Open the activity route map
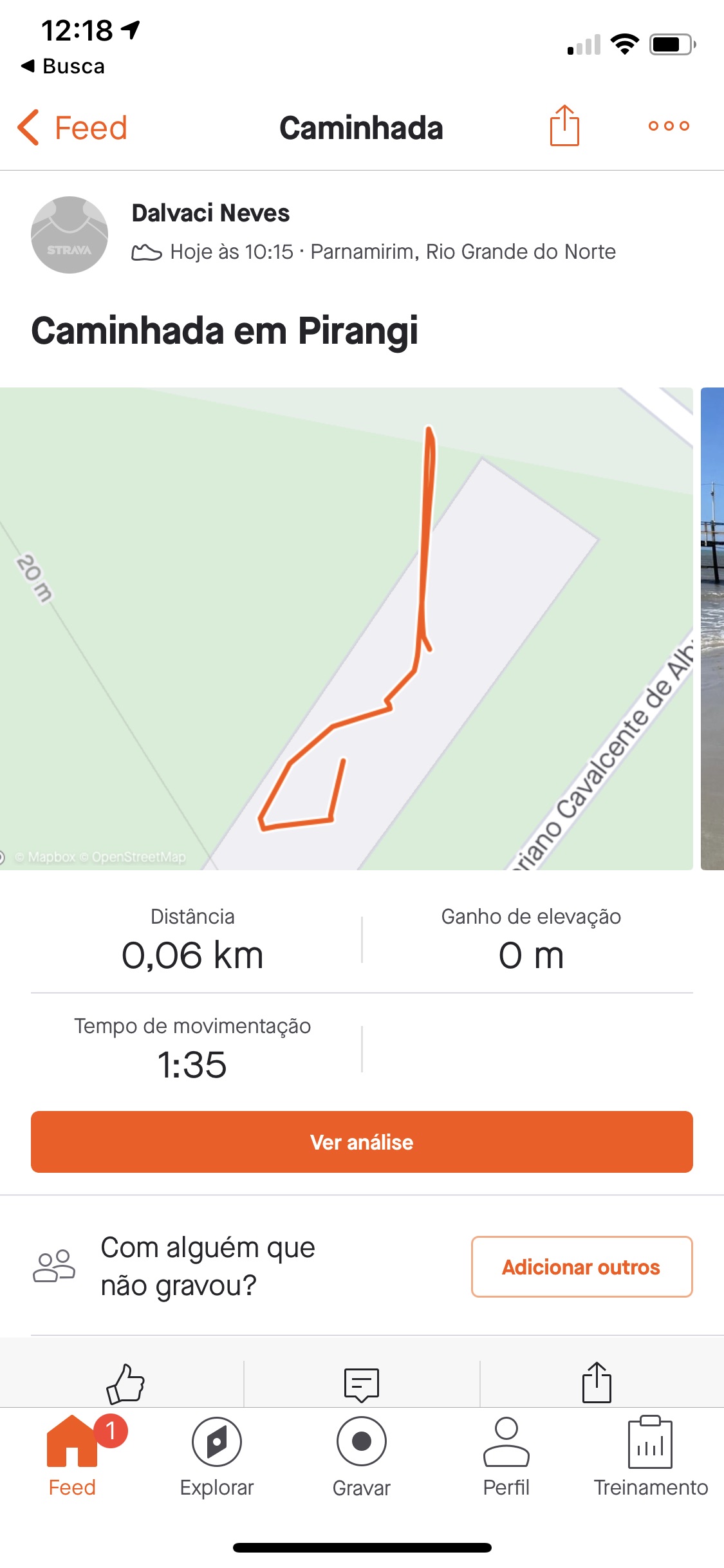This screenshot has height=1568, width=724. click(346, 628)
